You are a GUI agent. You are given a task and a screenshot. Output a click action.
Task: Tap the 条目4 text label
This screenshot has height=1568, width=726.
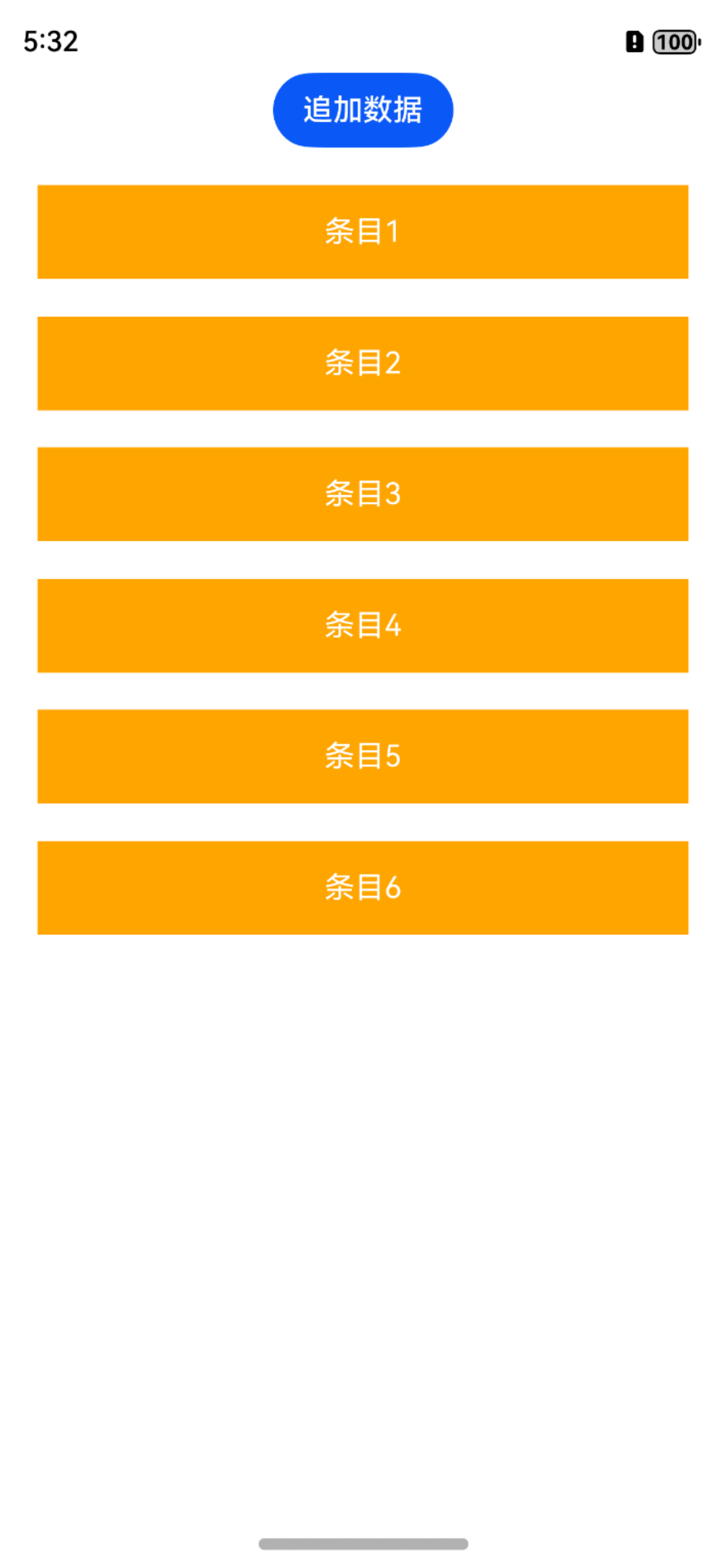coord(362,625)
